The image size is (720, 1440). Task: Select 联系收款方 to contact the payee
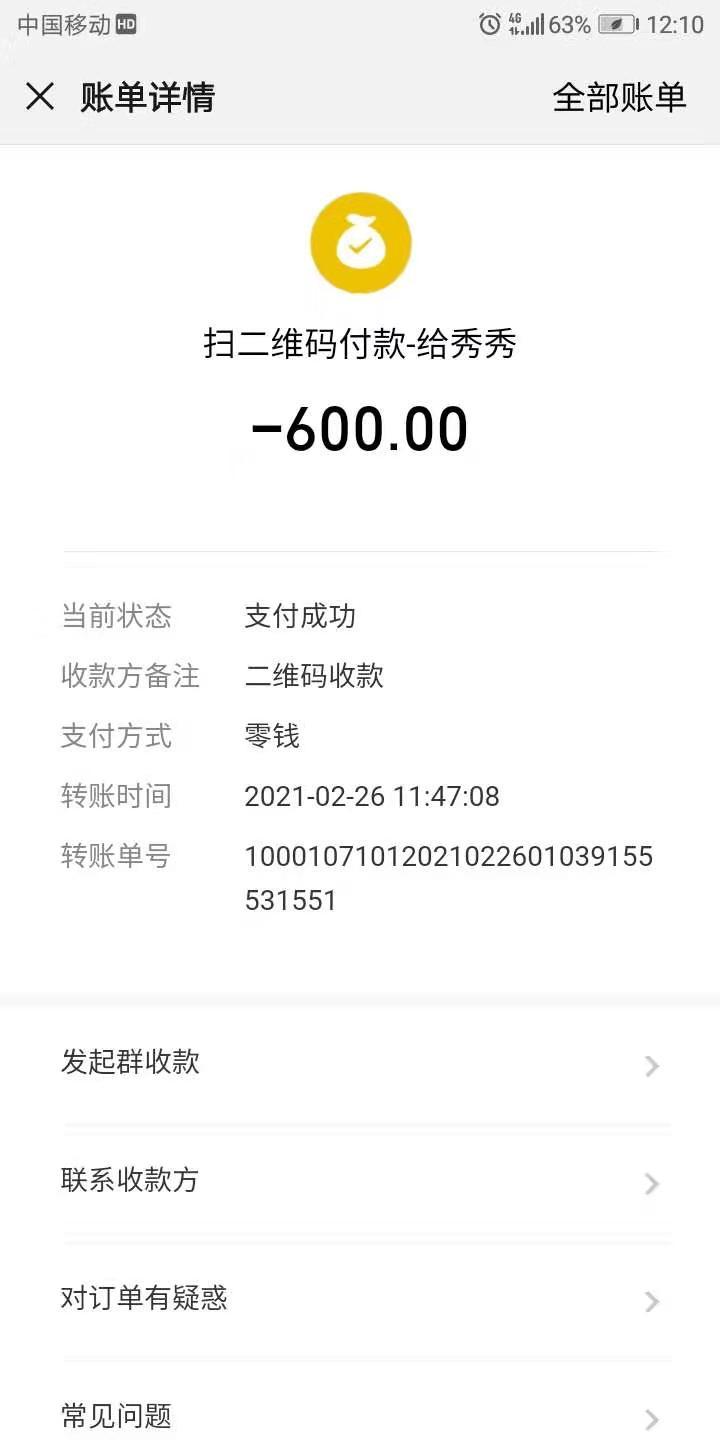pyautogui.click(x=360, y=1182)
